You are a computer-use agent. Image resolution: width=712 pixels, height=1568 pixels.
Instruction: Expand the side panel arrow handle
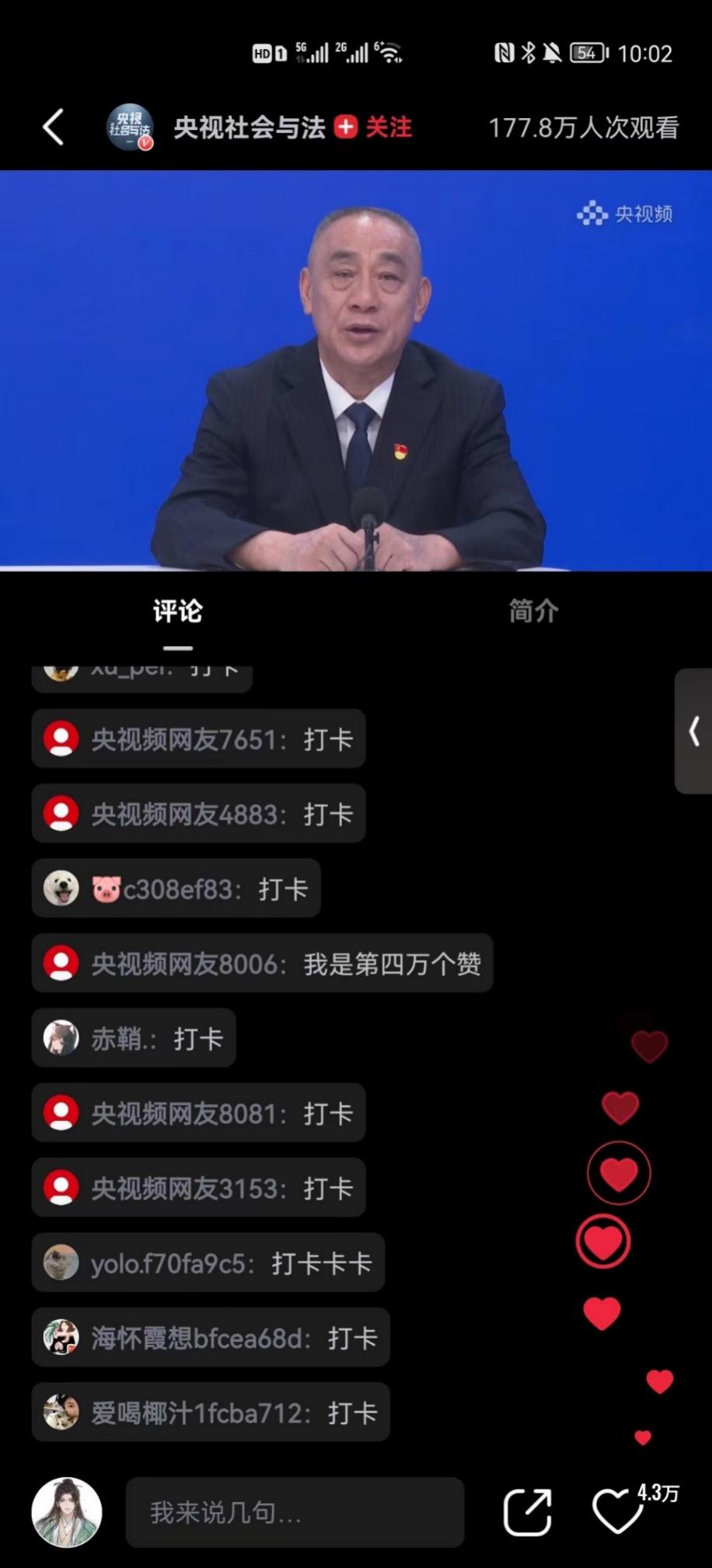[x=694, y=731]
